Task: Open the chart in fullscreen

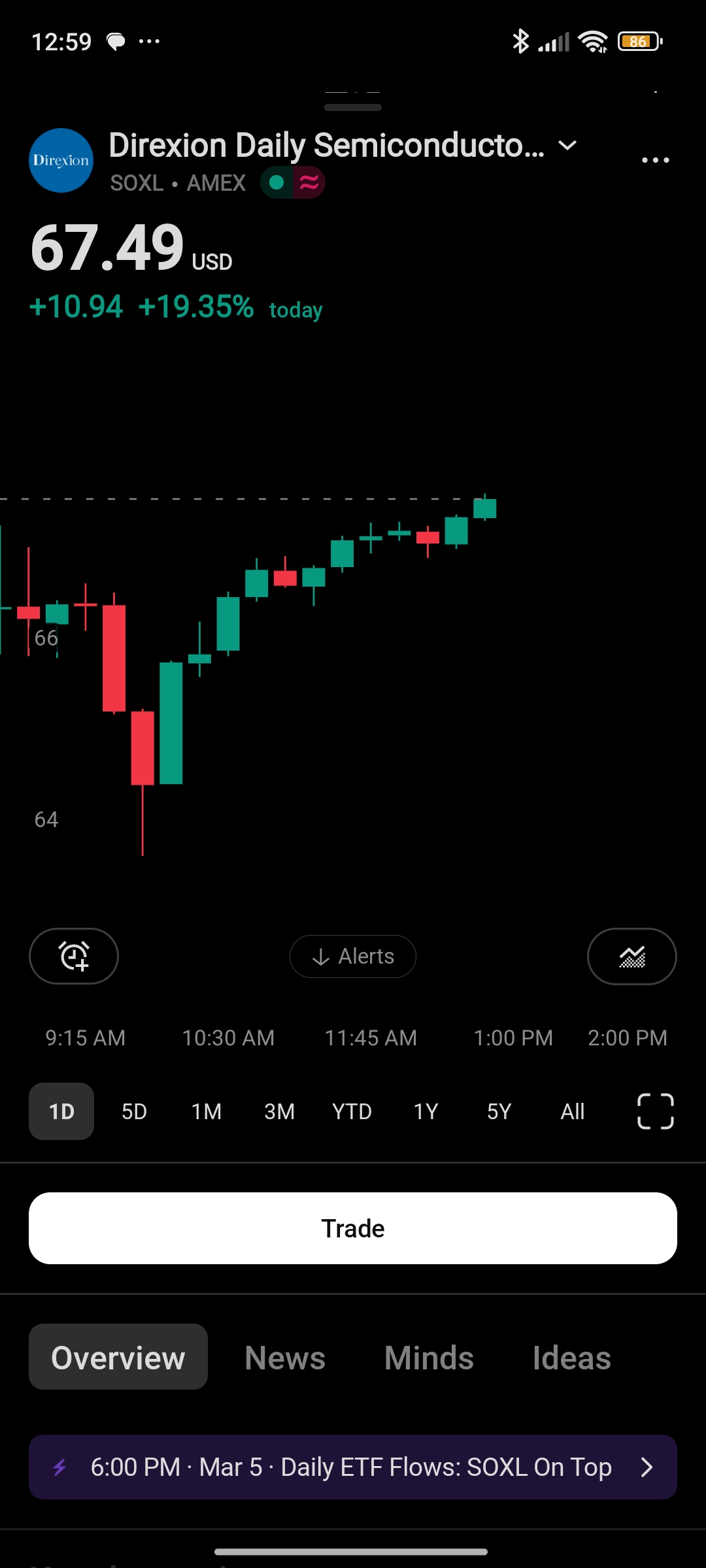Action: coord(655,1111)
